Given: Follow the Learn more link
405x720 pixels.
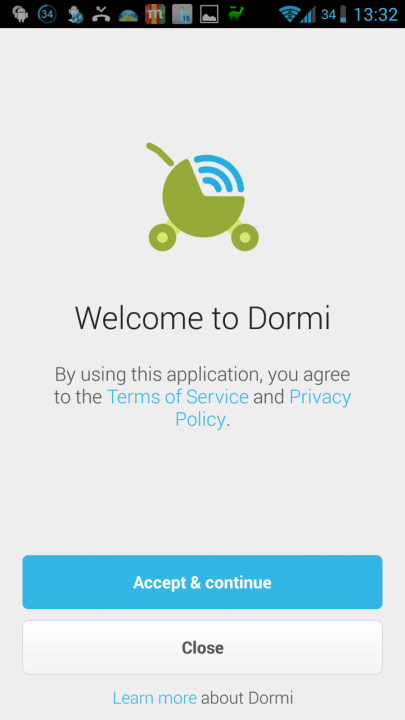Looking at the screenshot, I should (155, 698).
